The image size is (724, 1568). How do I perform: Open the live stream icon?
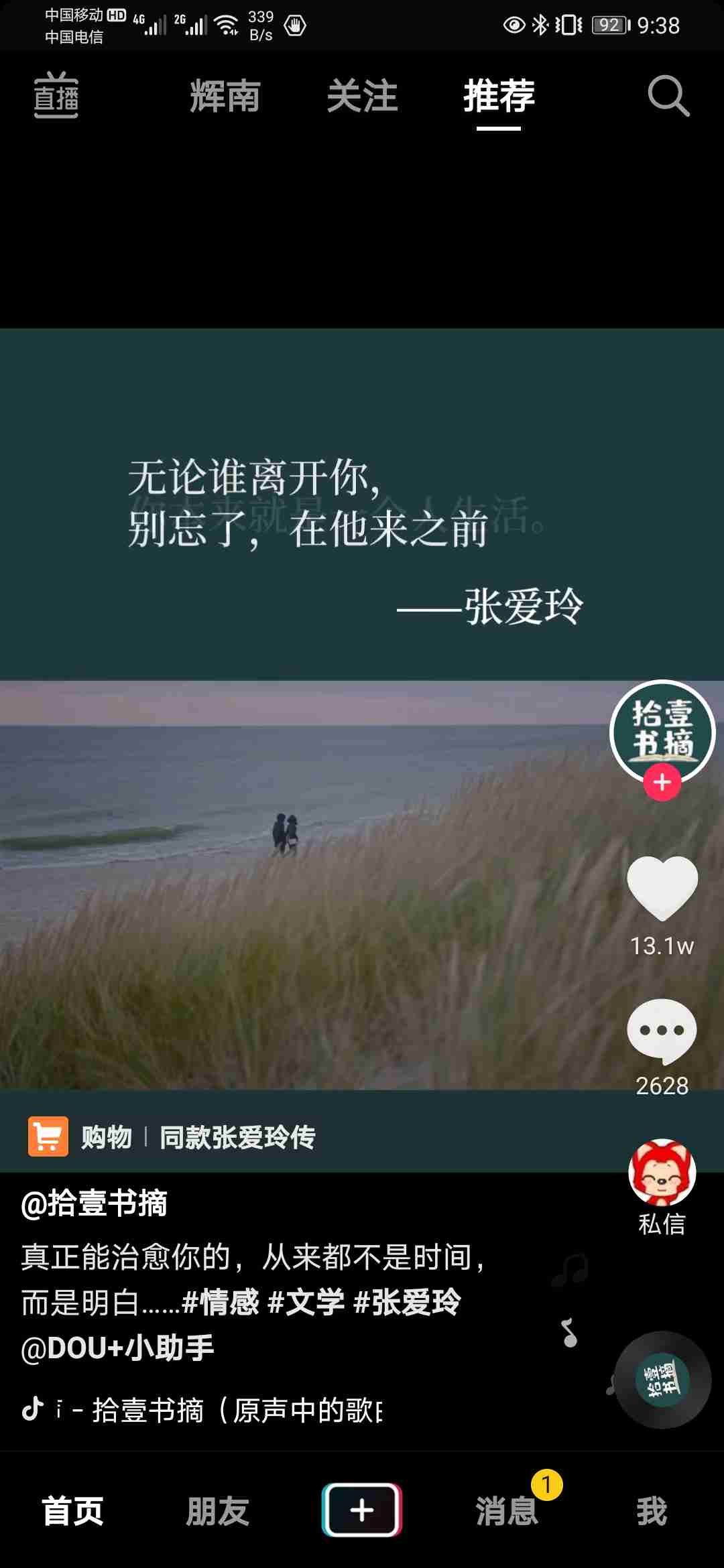pyautogui.click(x=56, y=96)
